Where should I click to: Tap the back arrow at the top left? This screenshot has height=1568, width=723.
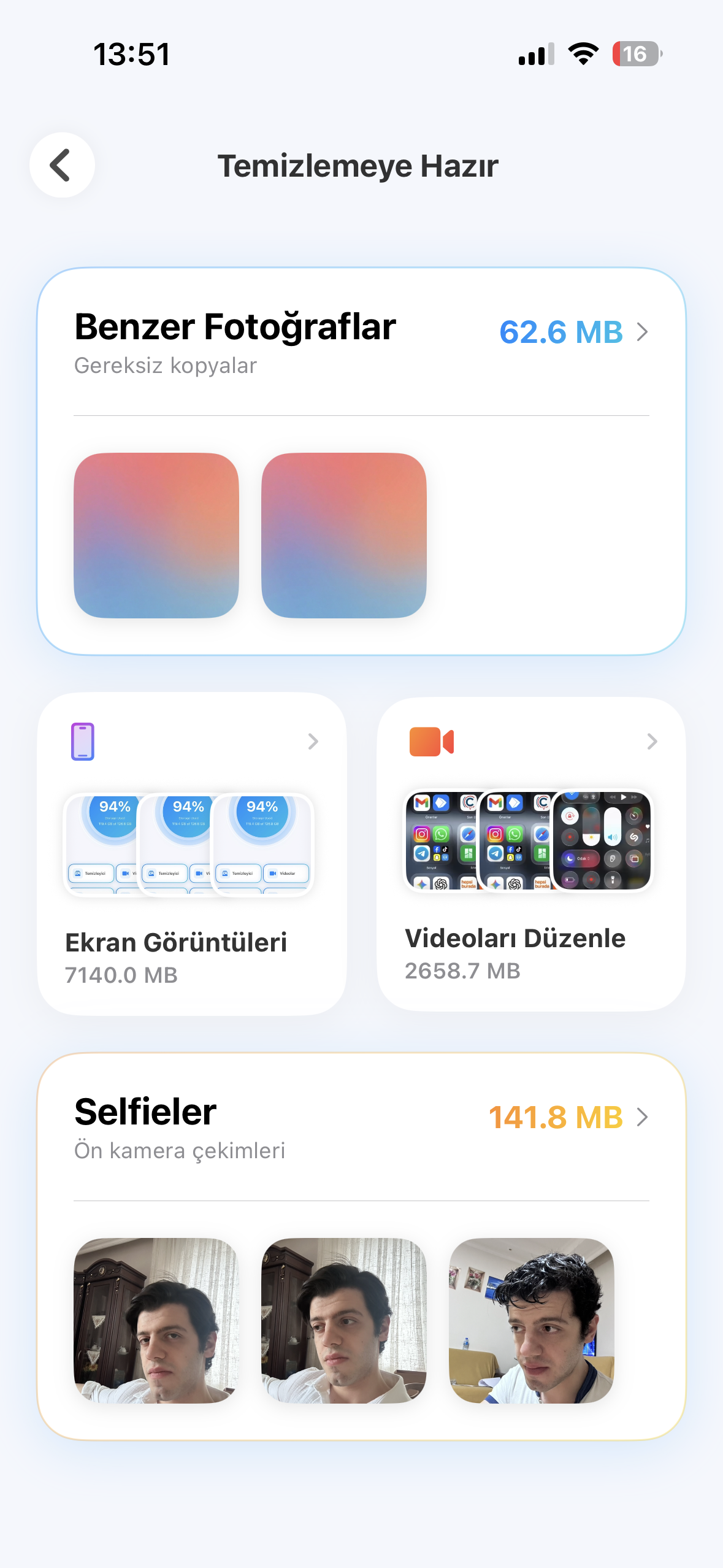[61, 164]
